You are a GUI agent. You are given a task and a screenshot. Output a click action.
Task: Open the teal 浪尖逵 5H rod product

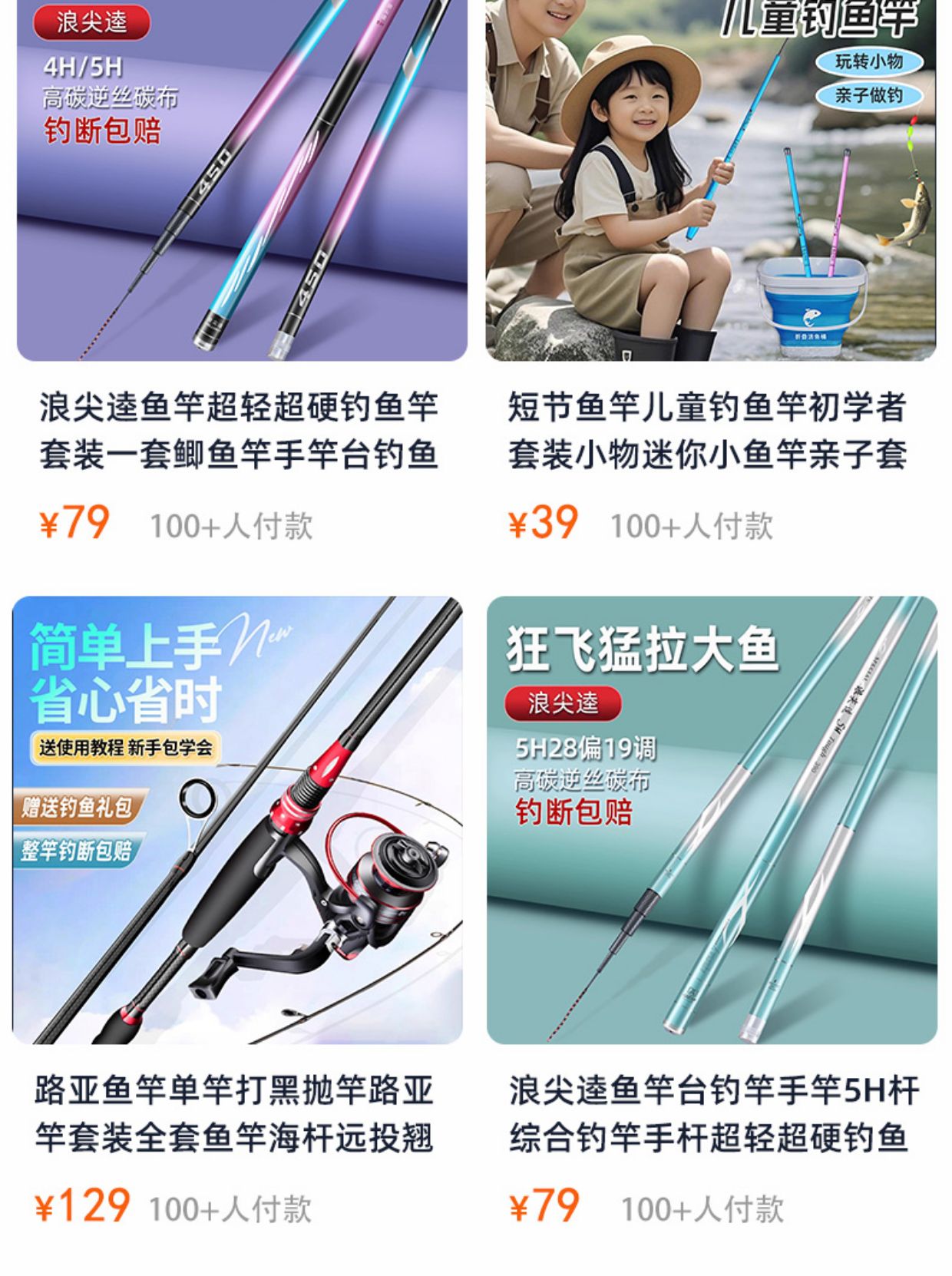click(x=712, y=820)
